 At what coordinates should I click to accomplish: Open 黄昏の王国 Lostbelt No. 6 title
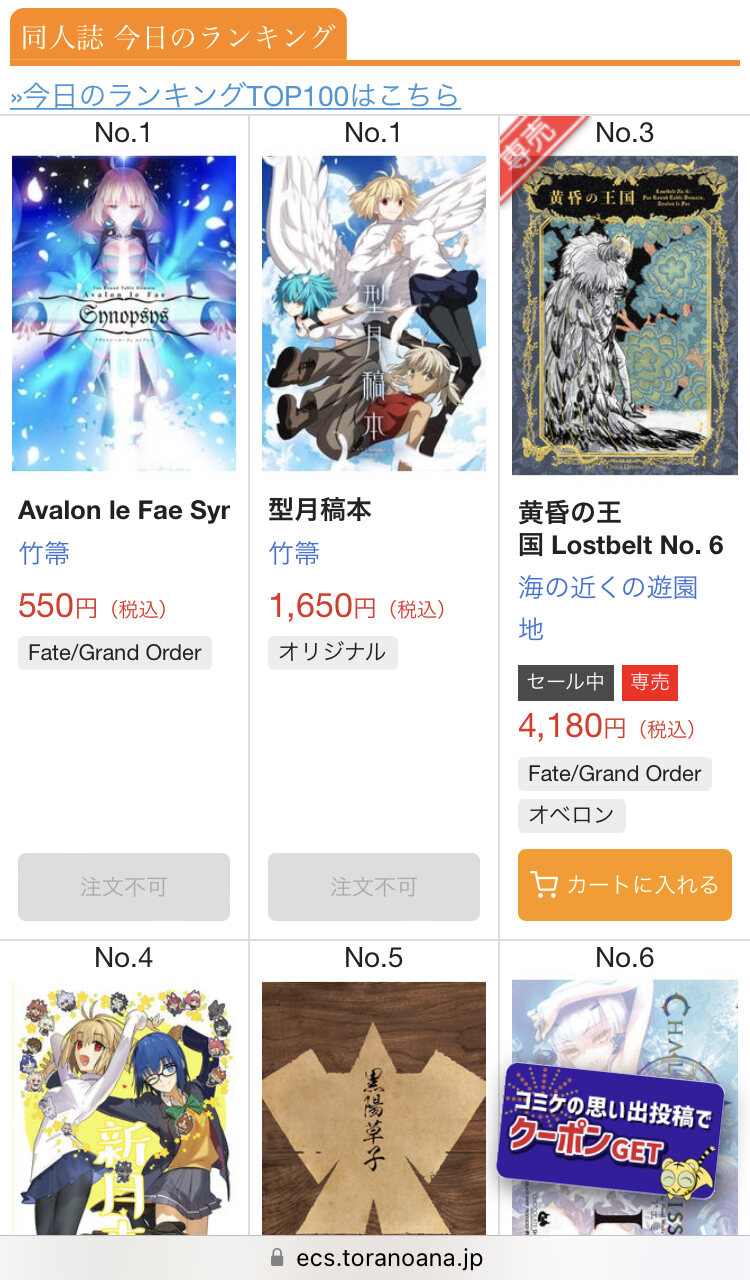click(620, 529)
